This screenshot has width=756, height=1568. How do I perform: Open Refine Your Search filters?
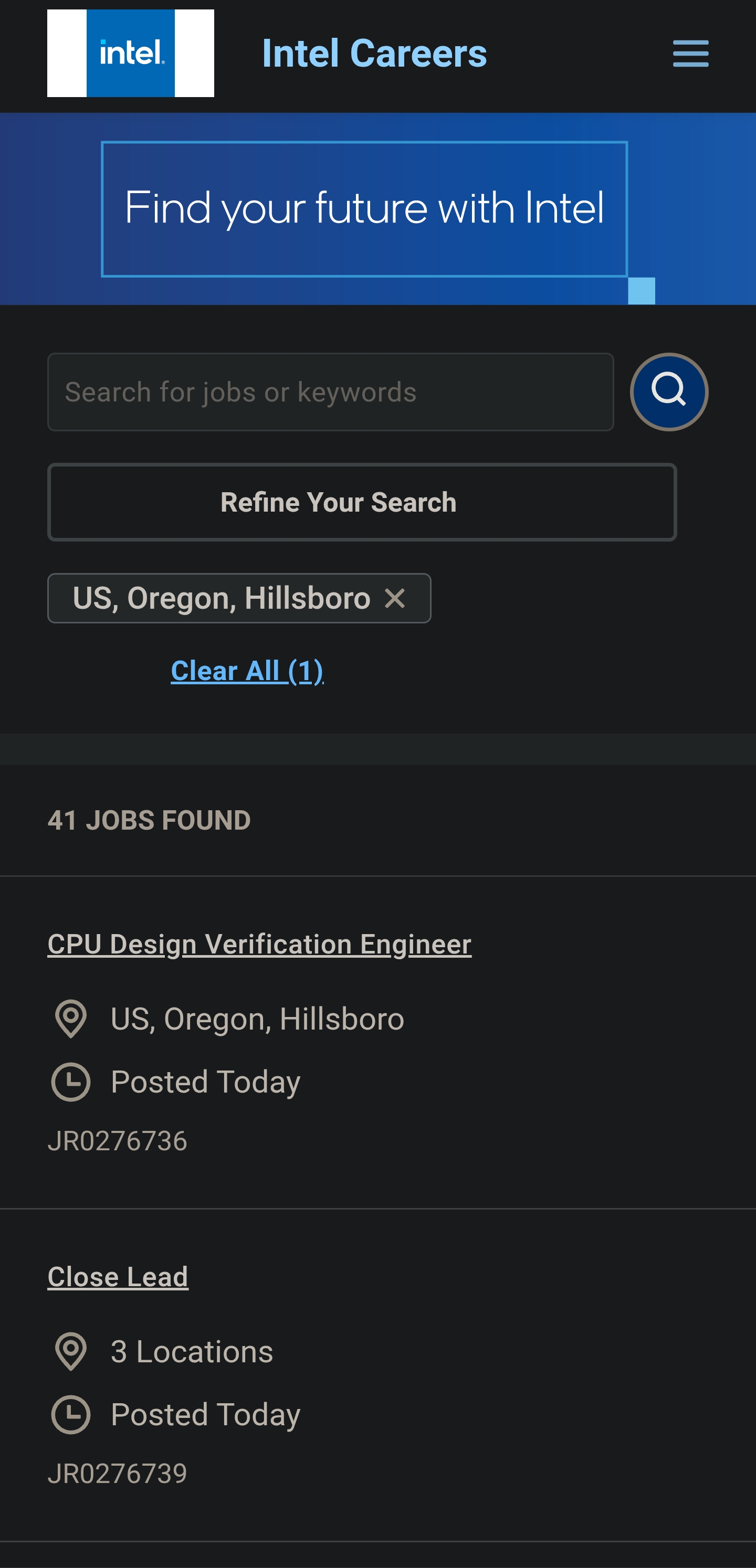(362, 503)
